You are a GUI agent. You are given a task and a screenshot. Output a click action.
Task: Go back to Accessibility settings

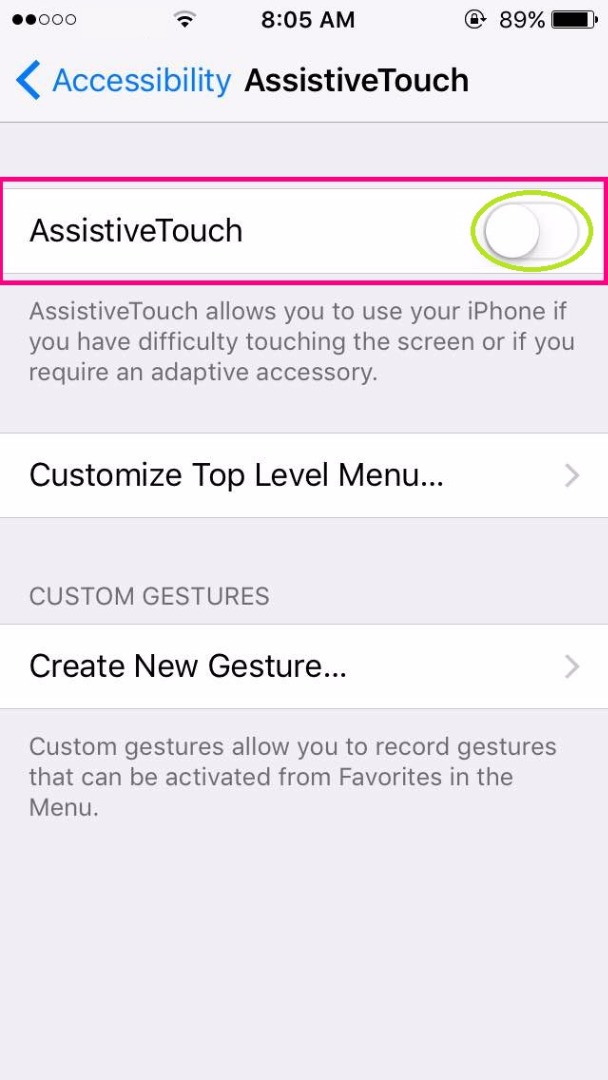click(122, 80)
